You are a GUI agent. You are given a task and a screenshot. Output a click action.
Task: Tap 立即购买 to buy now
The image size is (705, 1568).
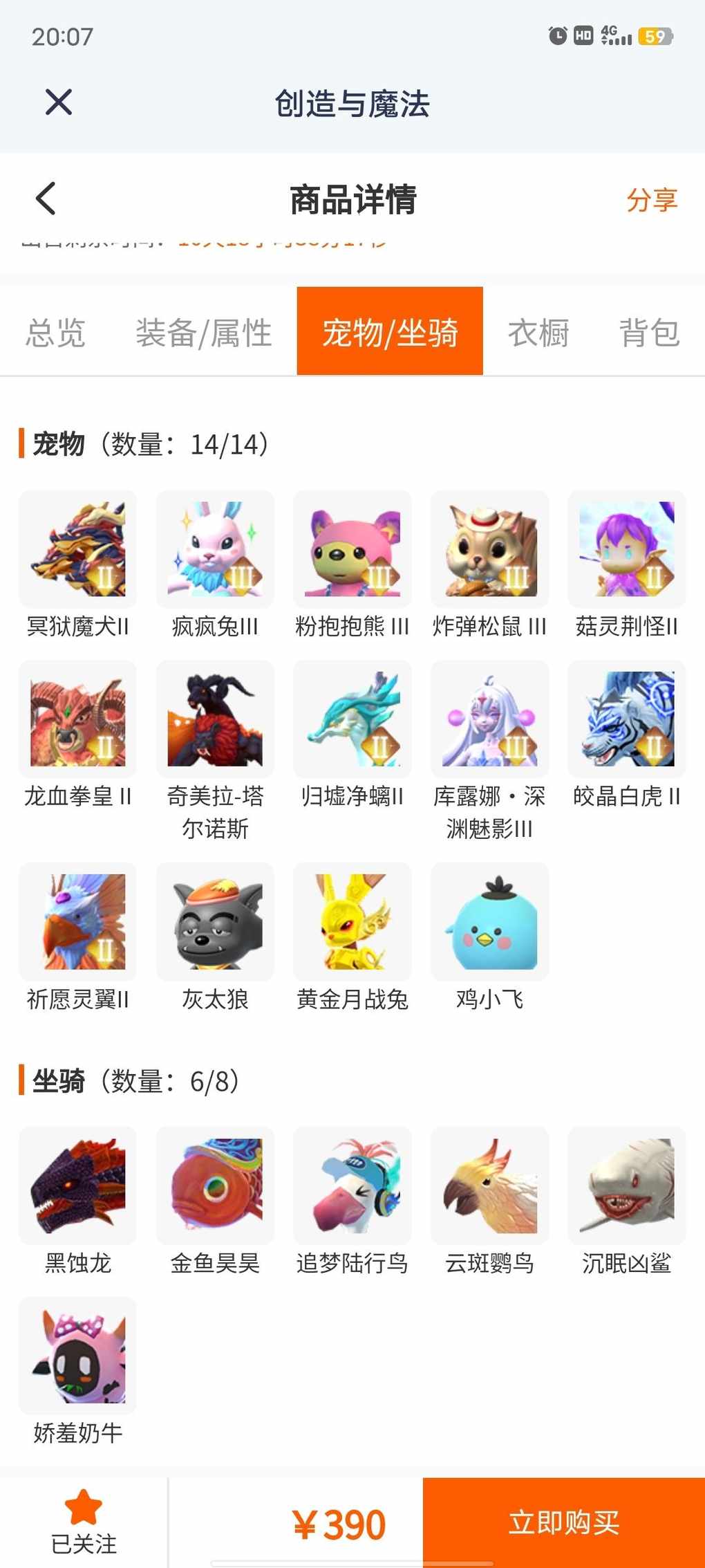[564, 1522]
